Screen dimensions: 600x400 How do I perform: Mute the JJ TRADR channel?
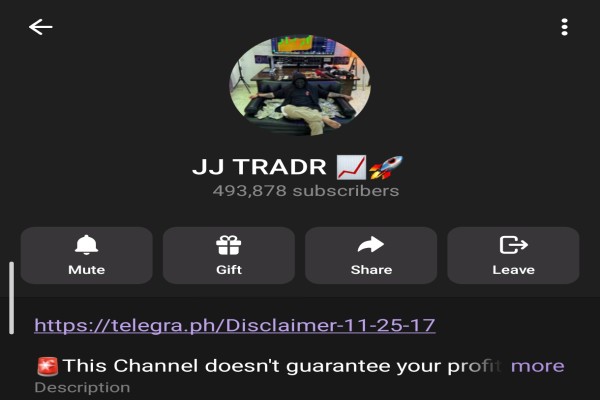tap(86, 255)
